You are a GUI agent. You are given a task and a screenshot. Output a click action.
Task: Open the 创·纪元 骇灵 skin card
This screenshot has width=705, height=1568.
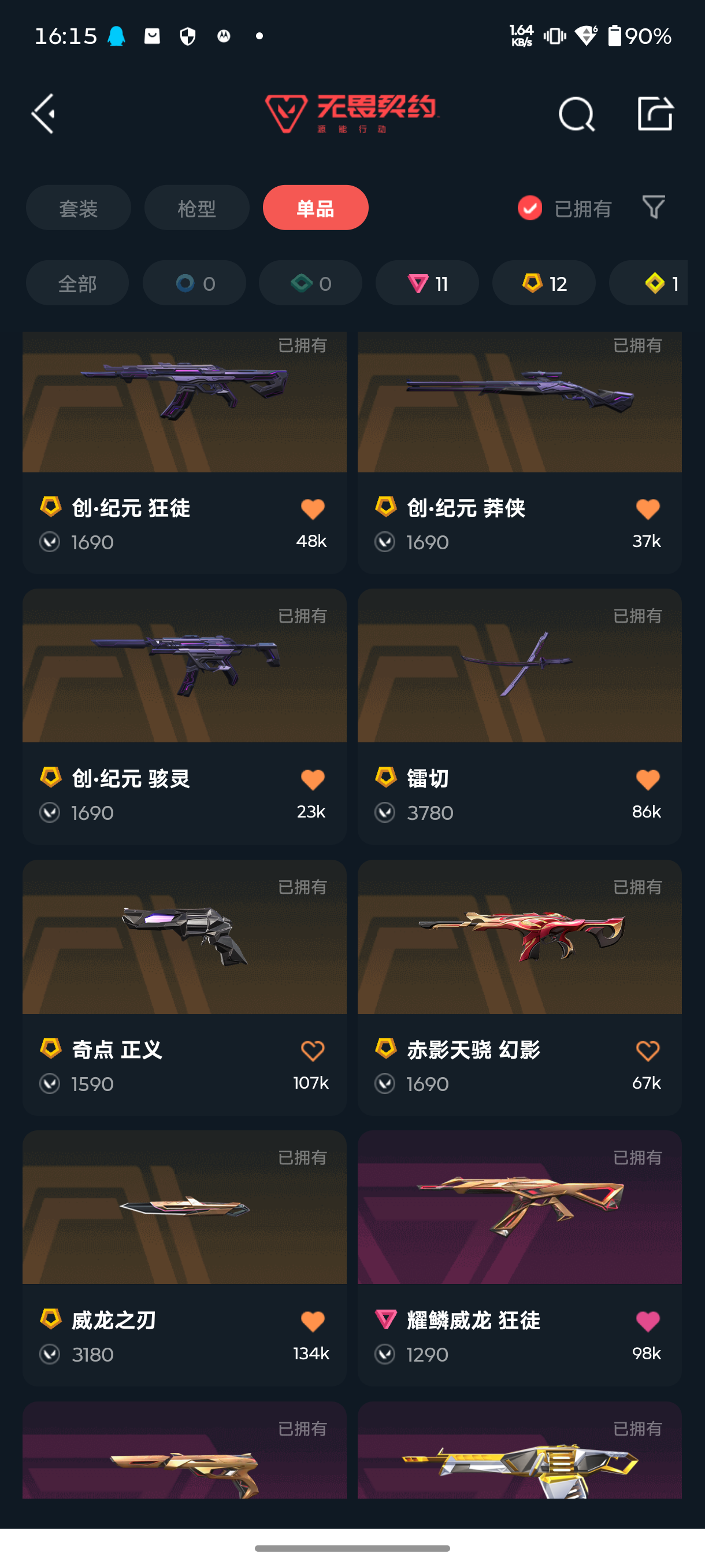click(184, 716)
